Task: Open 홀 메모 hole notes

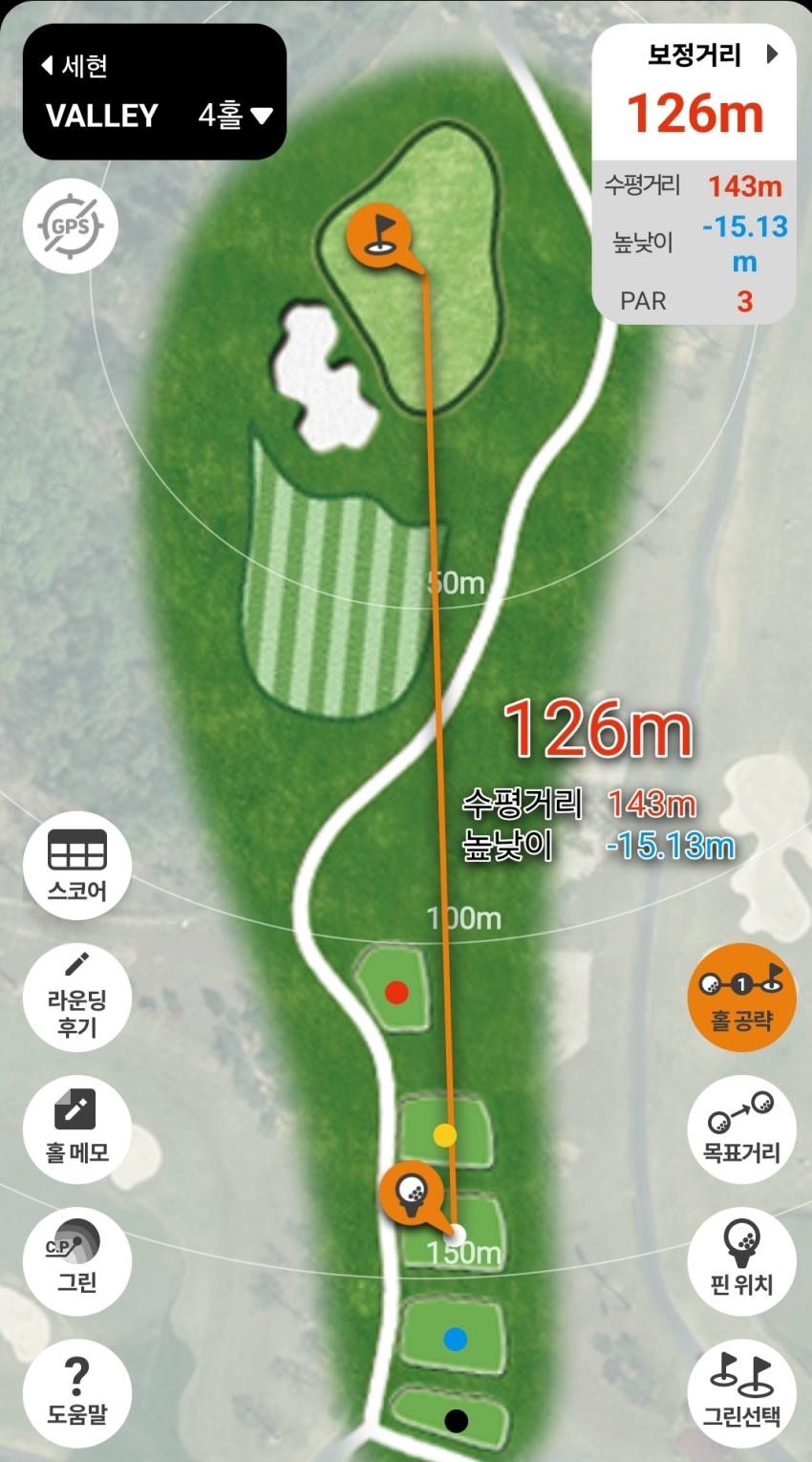Action: coord(77,1128)
